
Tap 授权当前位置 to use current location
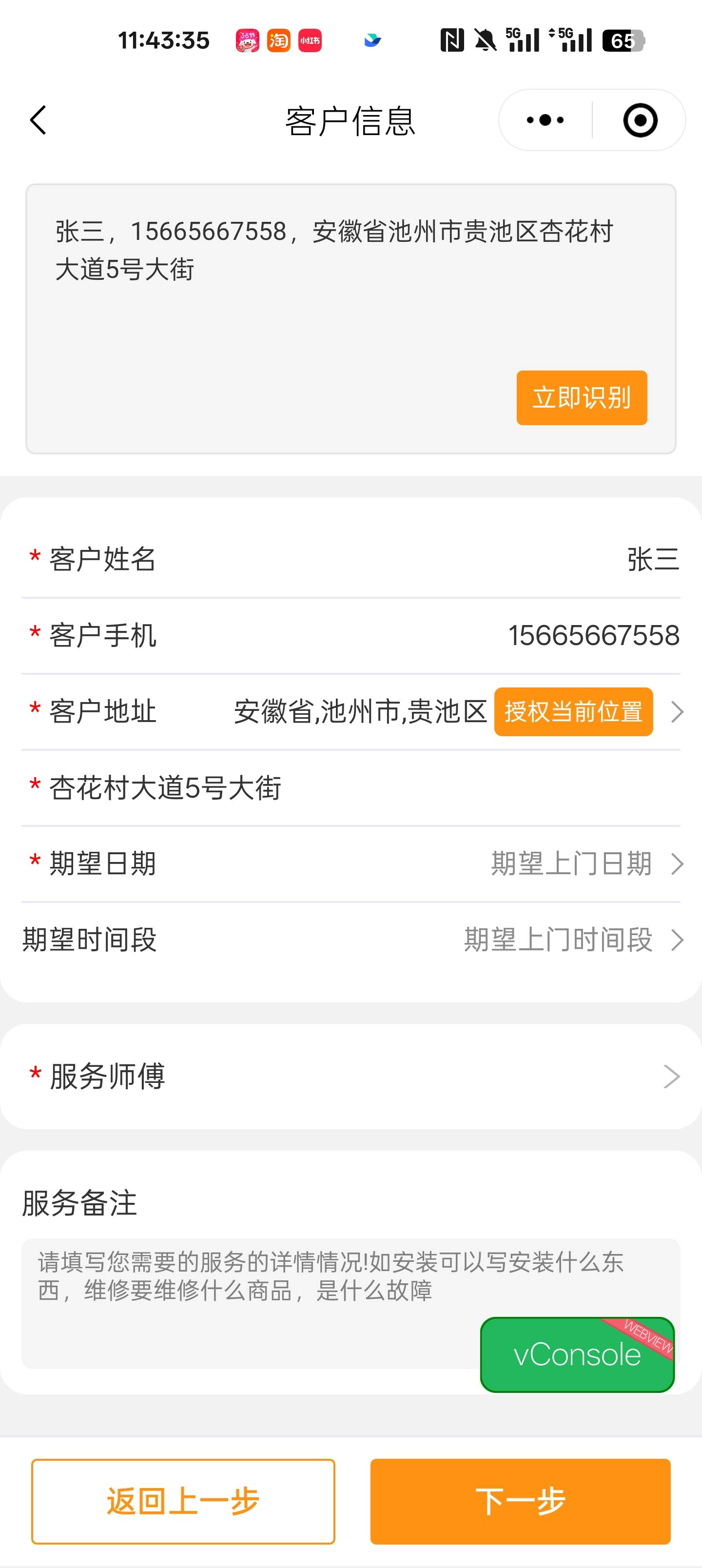pyautogui.click(x=573, y=711)
